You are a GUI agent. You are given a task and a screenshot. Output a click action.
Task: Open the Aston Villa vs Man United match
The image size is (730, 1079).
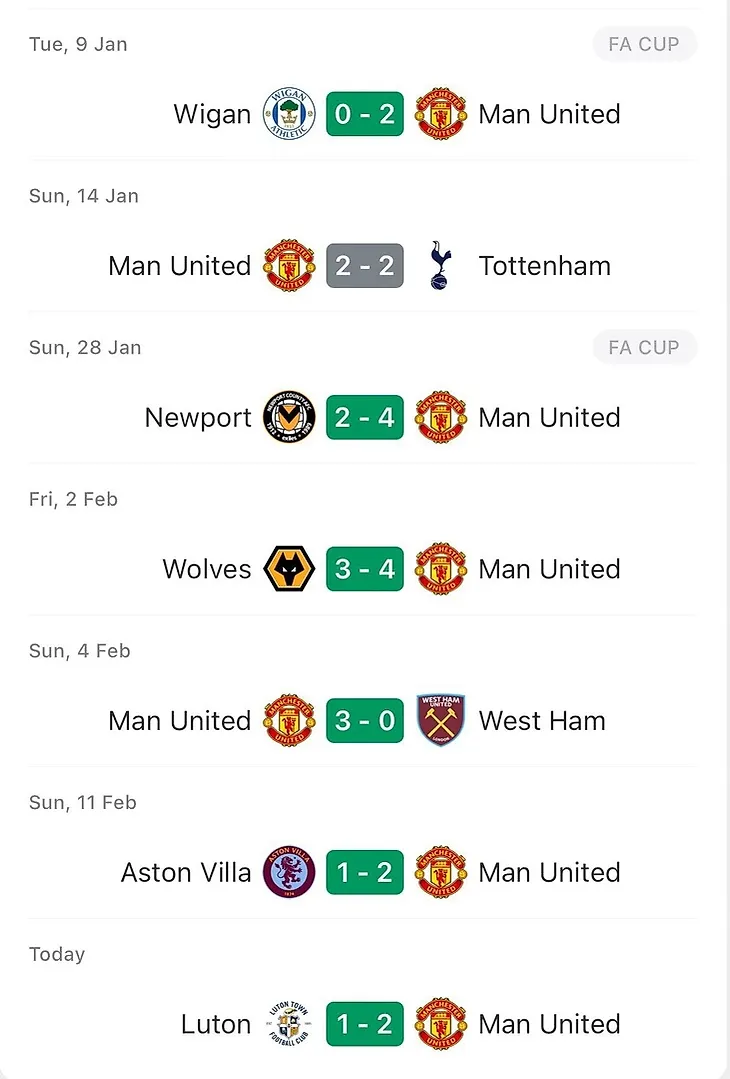coord(365,872)
